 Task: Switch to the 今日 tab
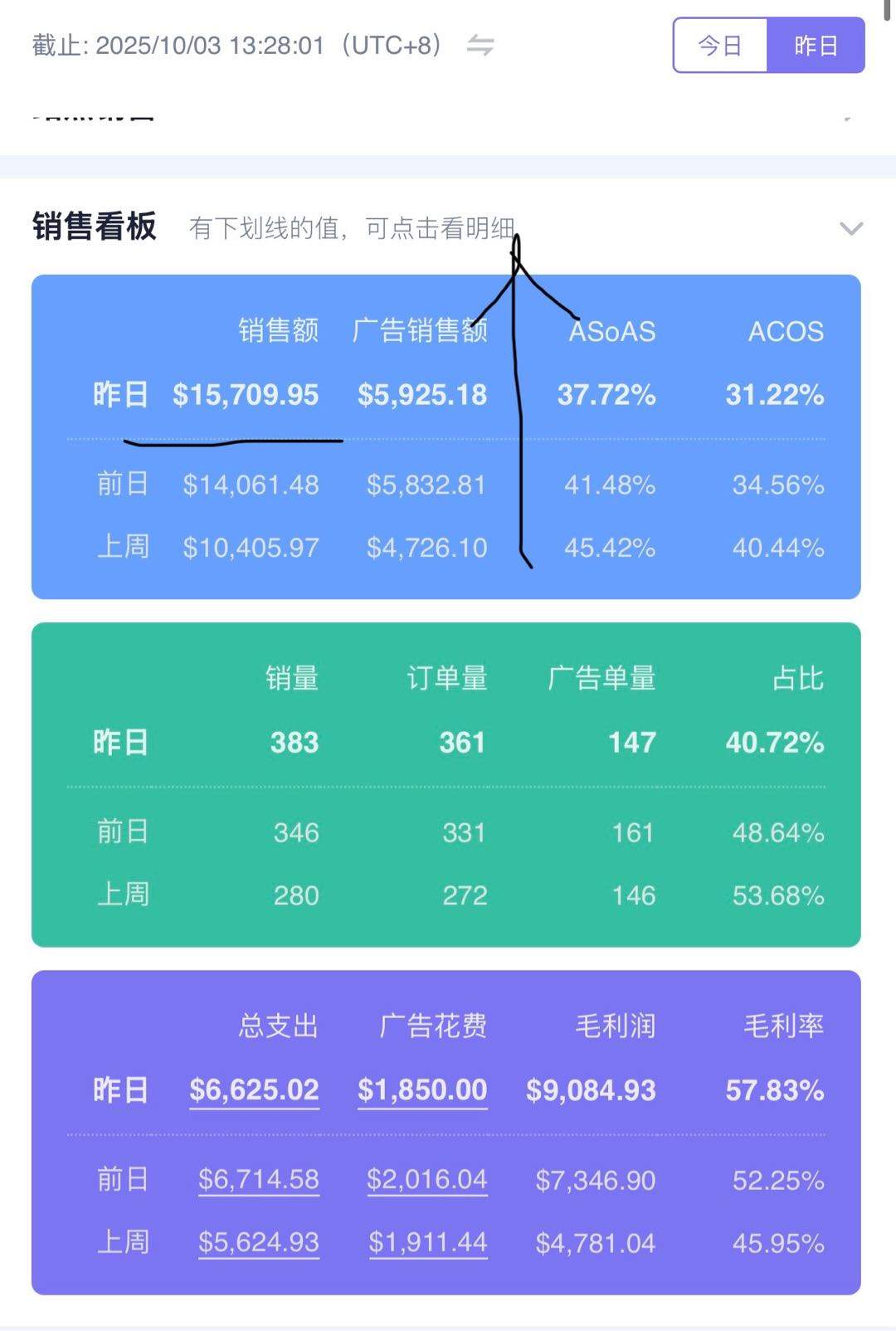pos(719,46)
